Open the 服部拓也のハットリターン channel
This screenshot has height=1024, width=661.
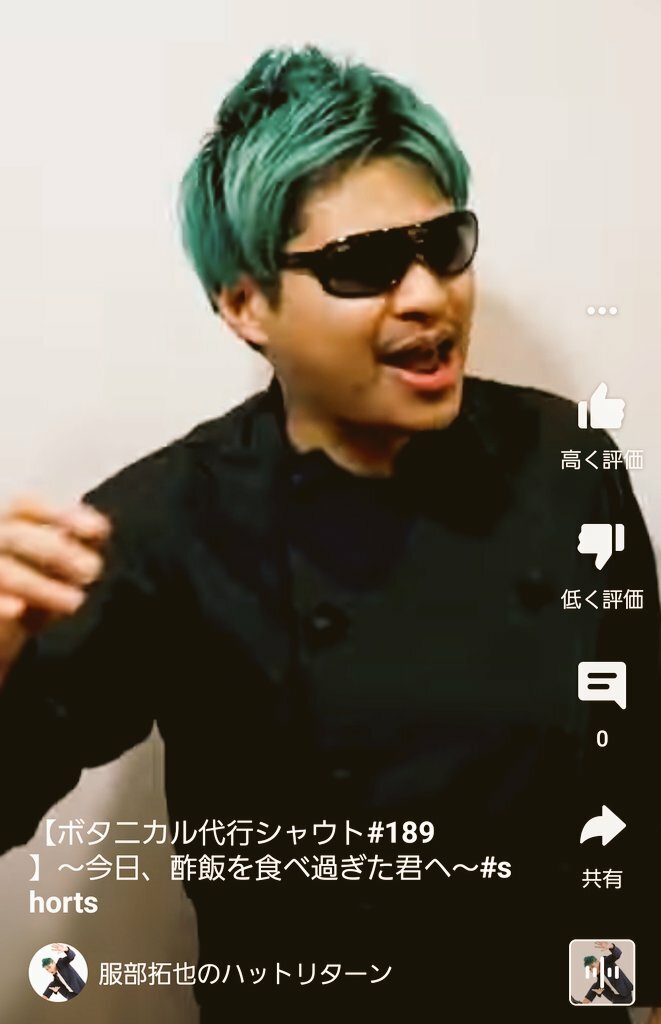[x=244, y=972]
